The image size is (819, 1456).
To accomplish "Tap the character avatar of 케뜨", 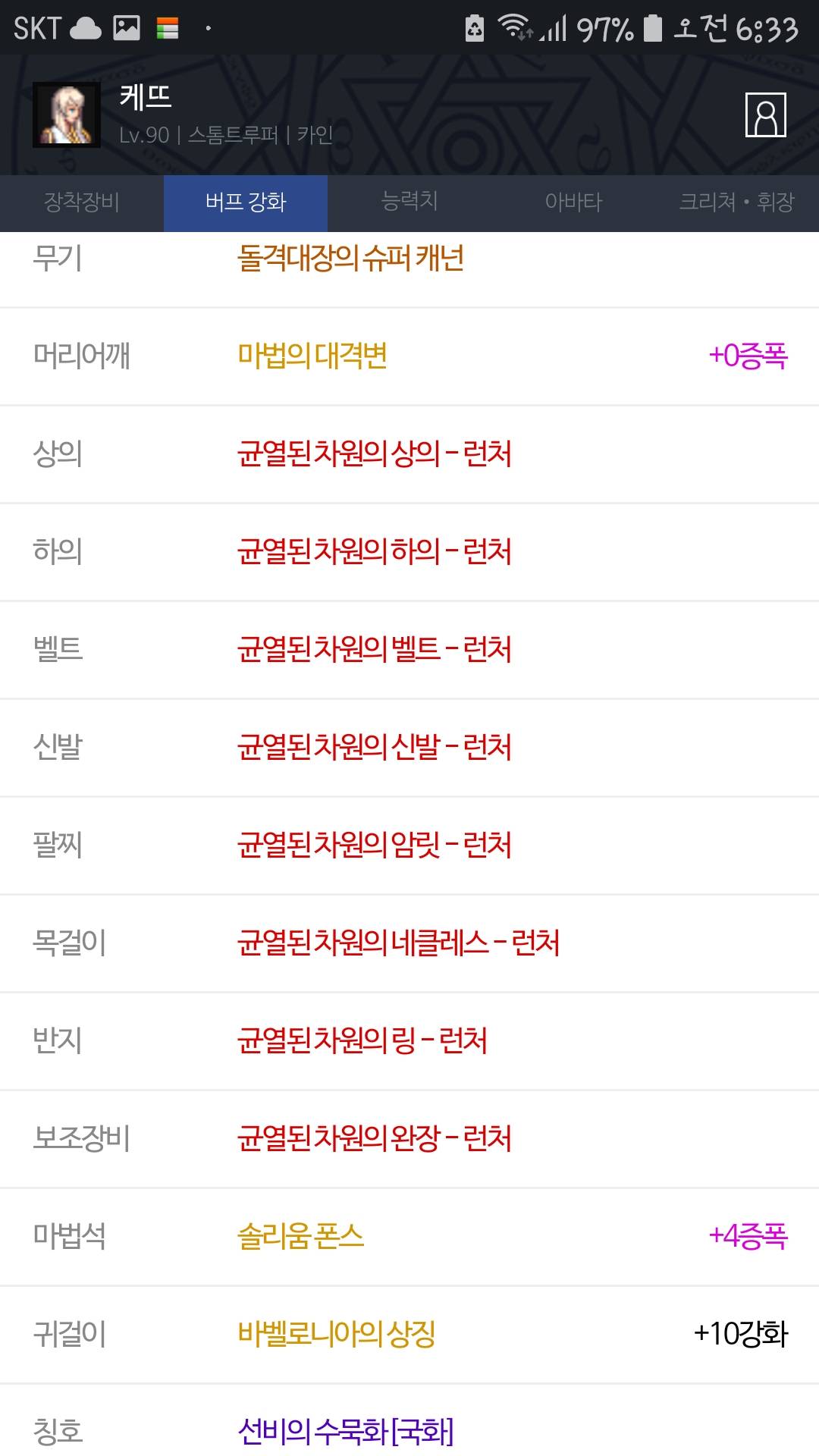I will (67, 115).
